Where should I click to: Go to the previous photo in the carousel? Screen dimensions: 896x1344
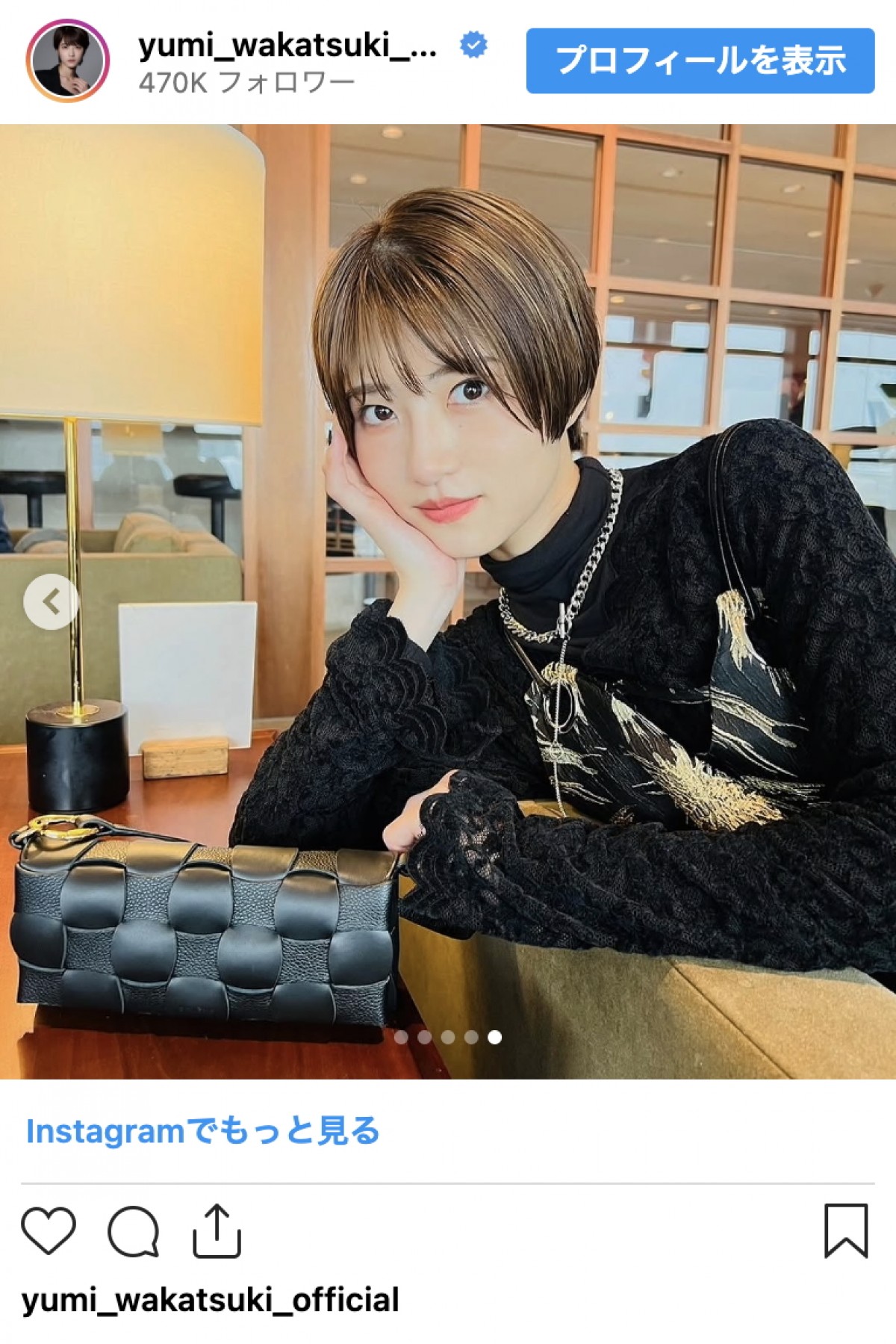click(50, 601)
